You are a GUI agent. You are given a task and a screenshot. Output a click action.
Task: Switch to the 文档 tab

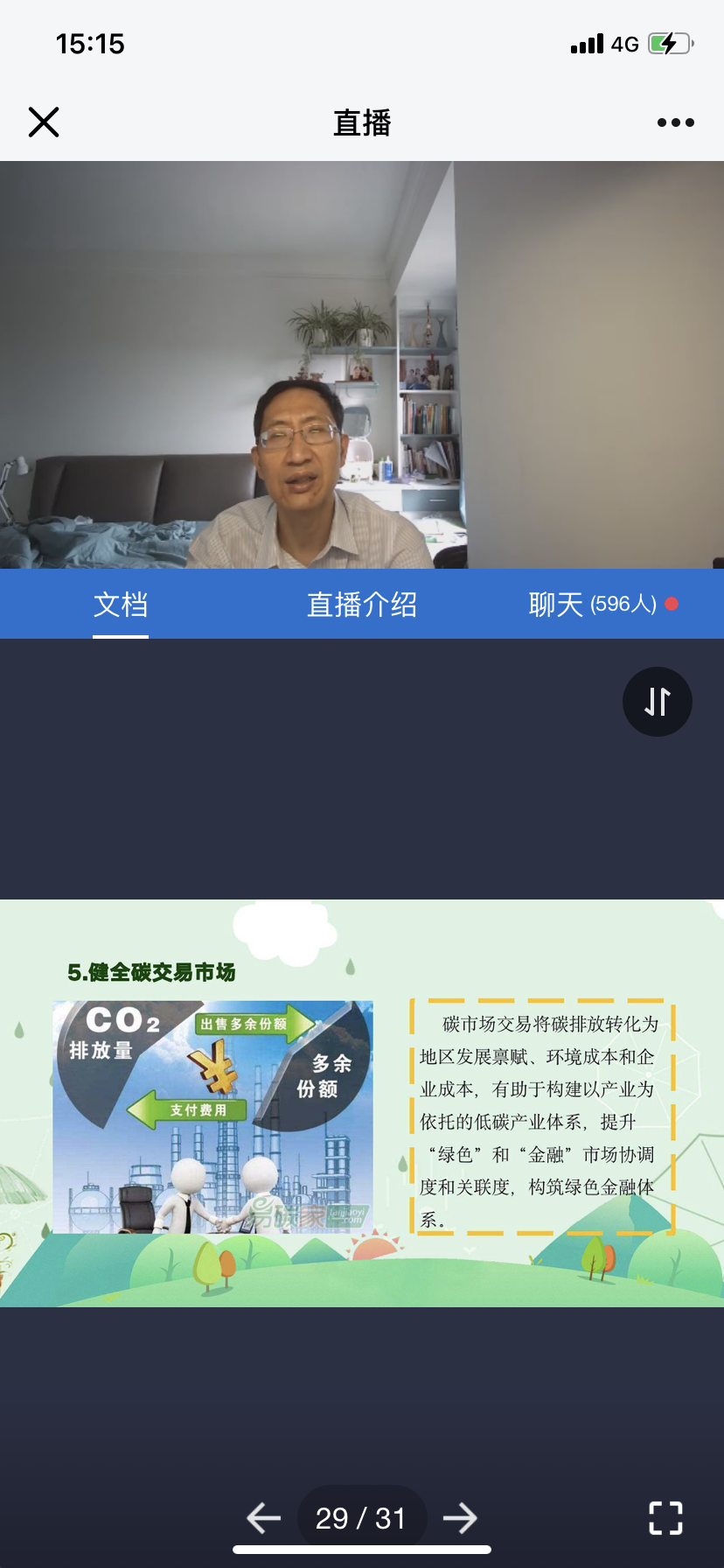[121, 605]
